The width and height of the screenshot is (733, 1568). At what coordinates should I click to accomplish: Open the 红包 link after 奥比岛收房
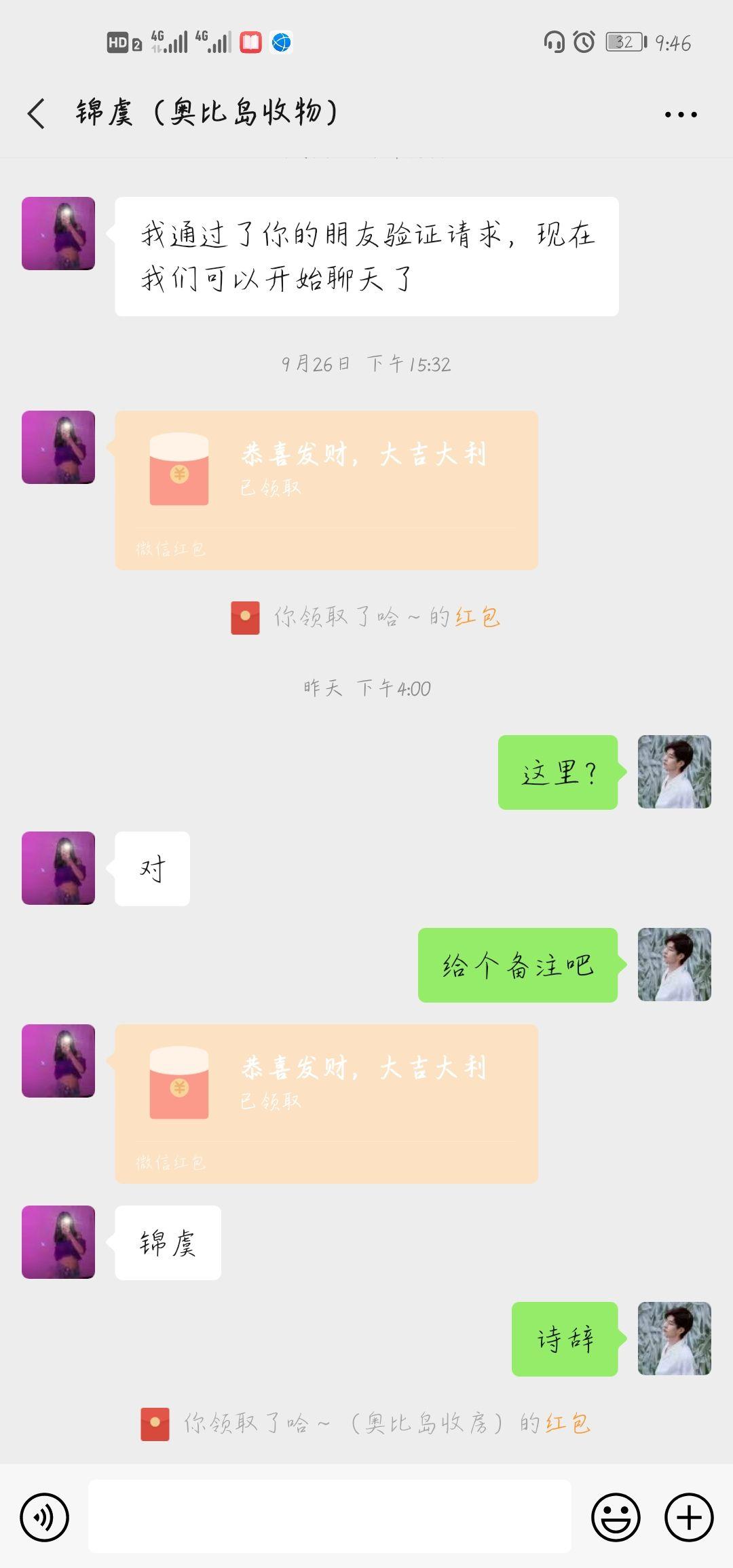point(567,1423)
